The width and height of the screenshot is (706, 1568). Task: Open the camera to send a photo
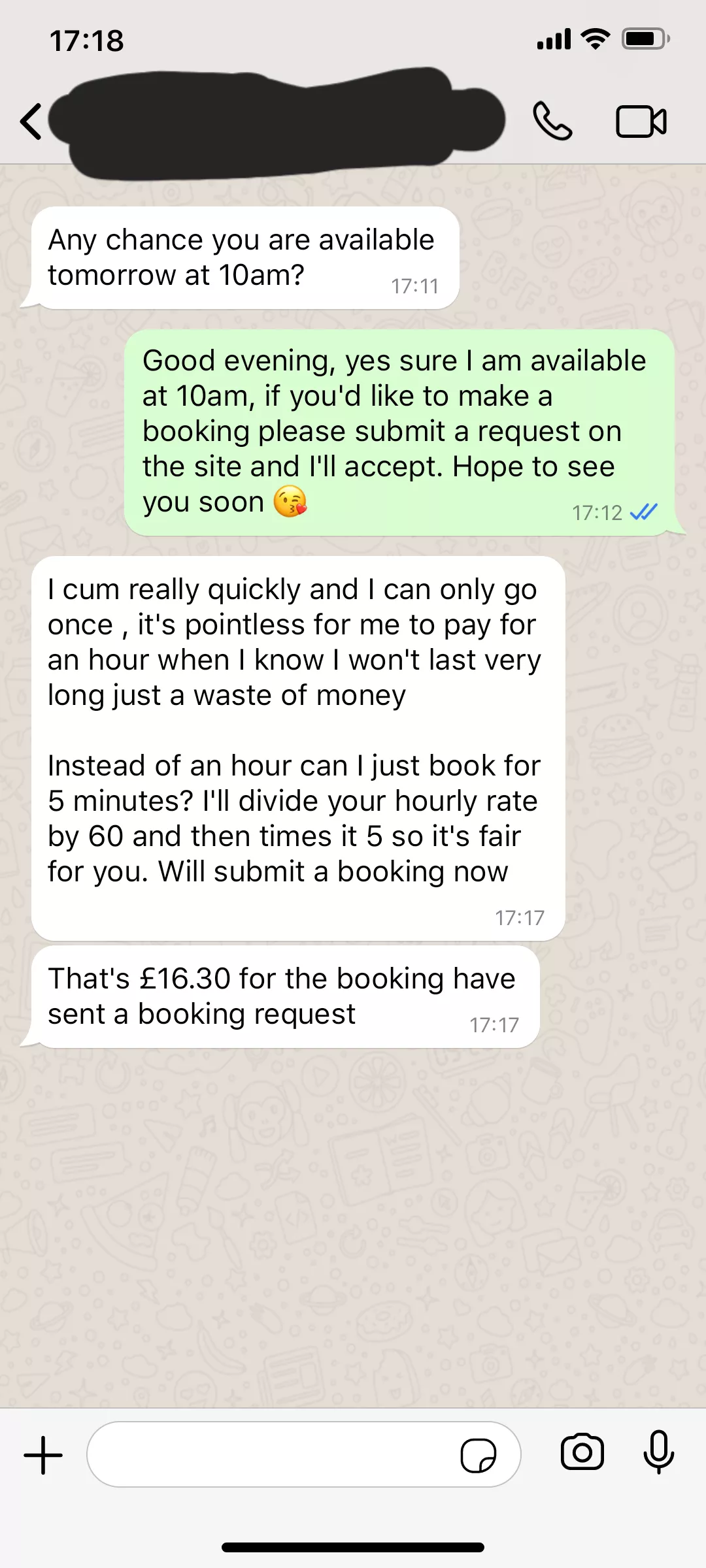point(582,1452)
